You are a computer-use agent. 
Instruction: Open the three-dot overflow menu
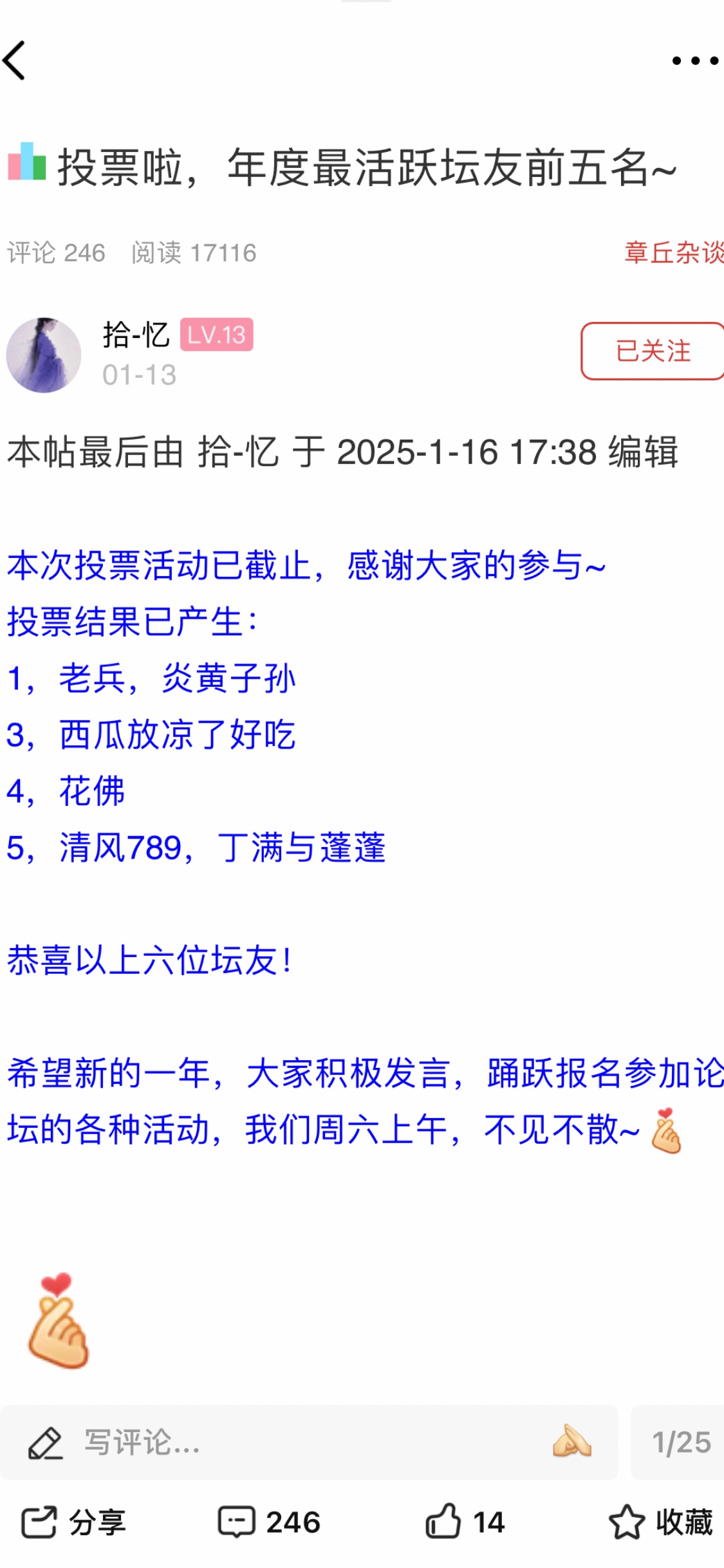click(696, 61)
